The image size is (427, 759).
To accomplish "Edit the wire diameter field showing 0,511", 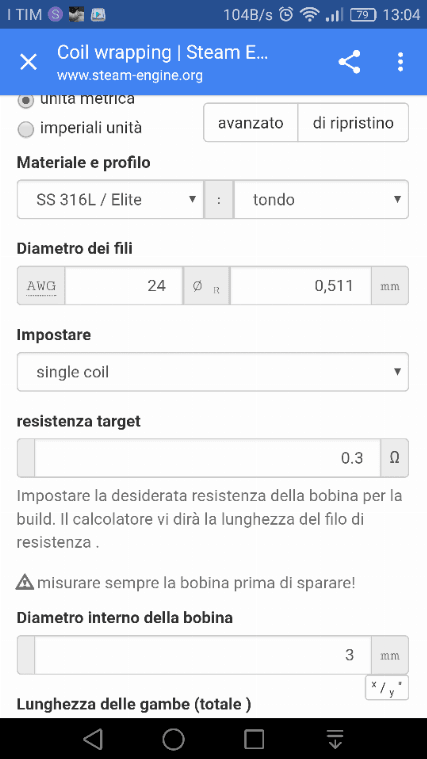I will [x=301, y=286].
